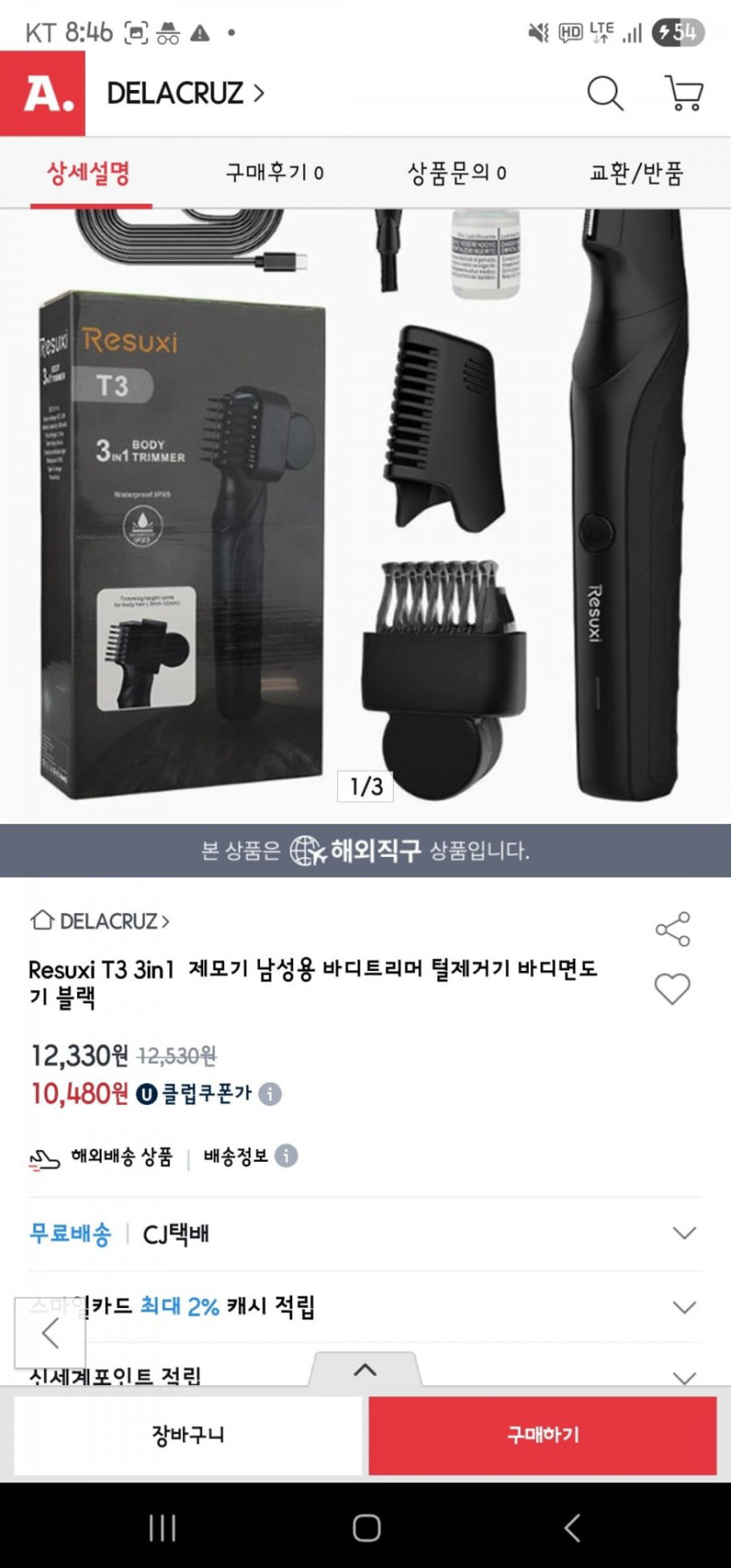731x1568 pixels.
Task: Open the DELACRUZ store header link
Action: pyautogui.click(x=185, y=94)
